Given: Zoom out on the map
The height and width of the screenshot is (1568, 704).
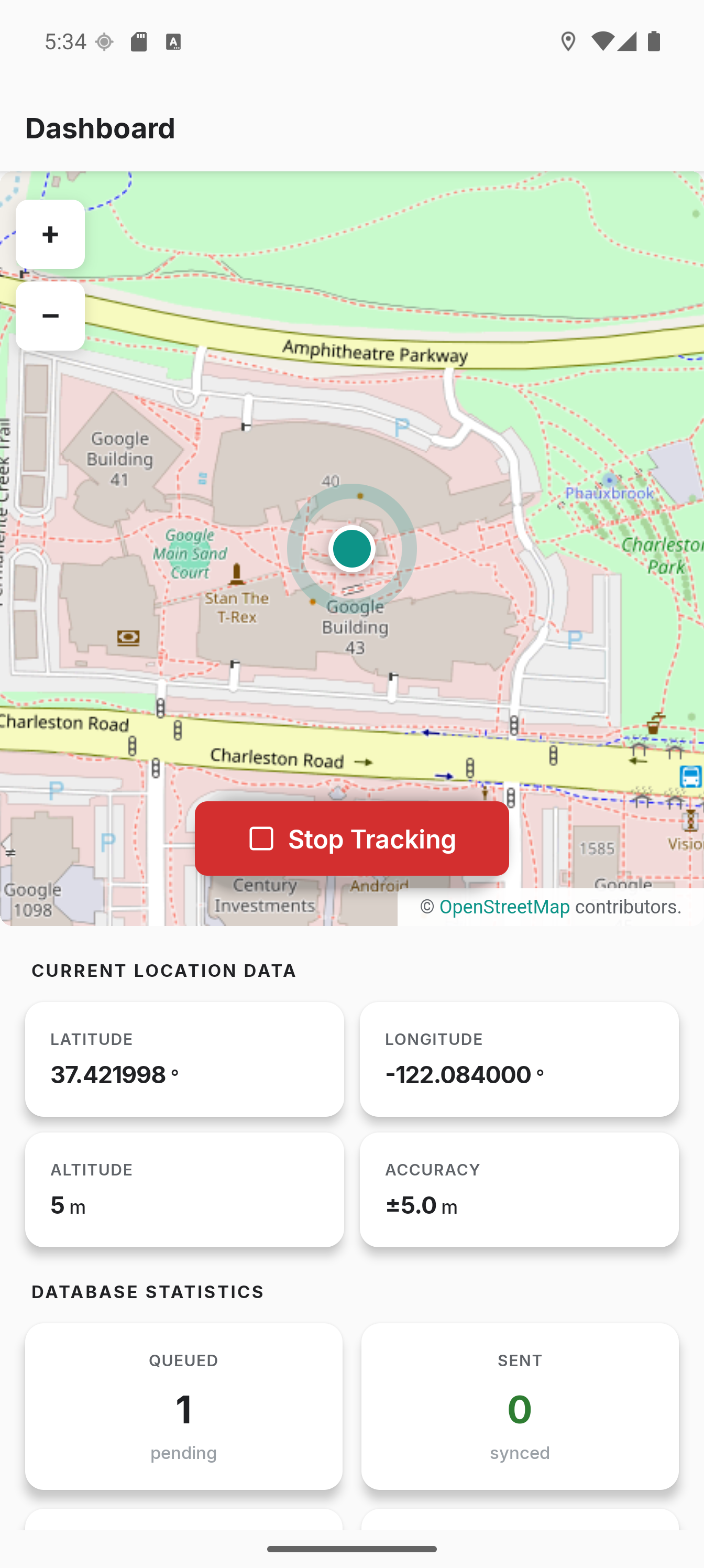Looking at the screenshot, I should pyautogui.click(x=50, y=316).
